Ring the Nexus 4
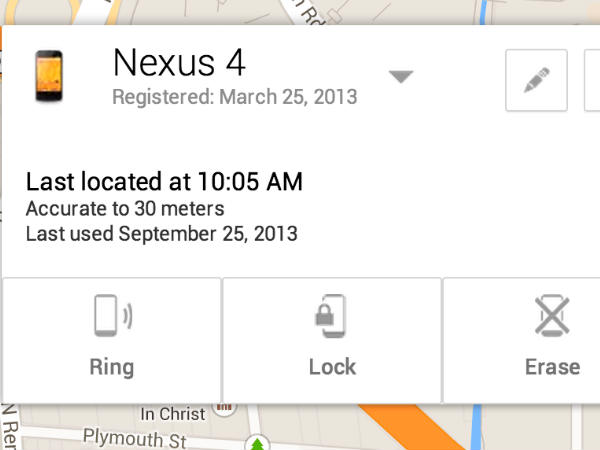Viewport: 600px width, 450px height. [111, 339]
